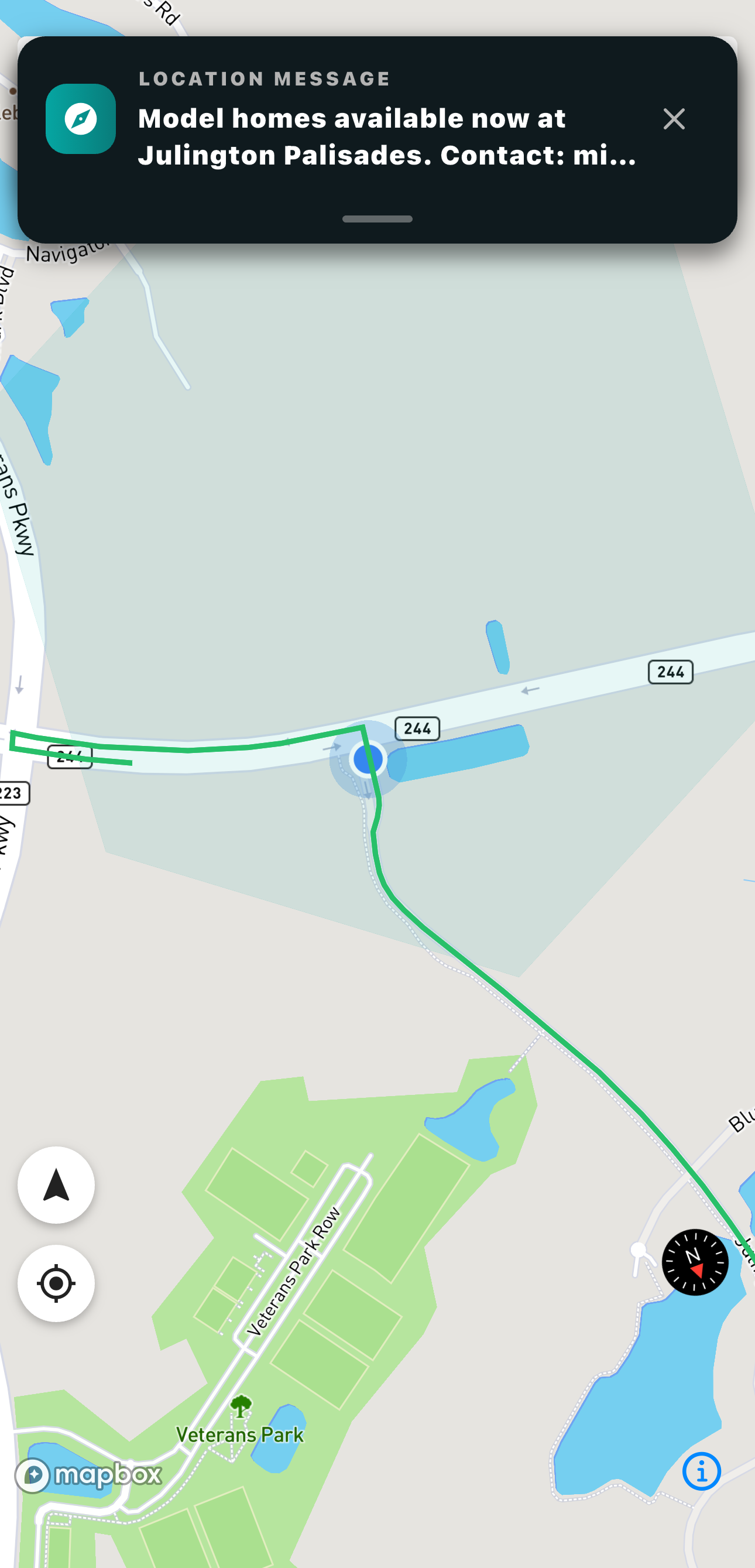755x1568 pixels.
Task: Tap the compass to reset north
Action: click(695, 1262)
